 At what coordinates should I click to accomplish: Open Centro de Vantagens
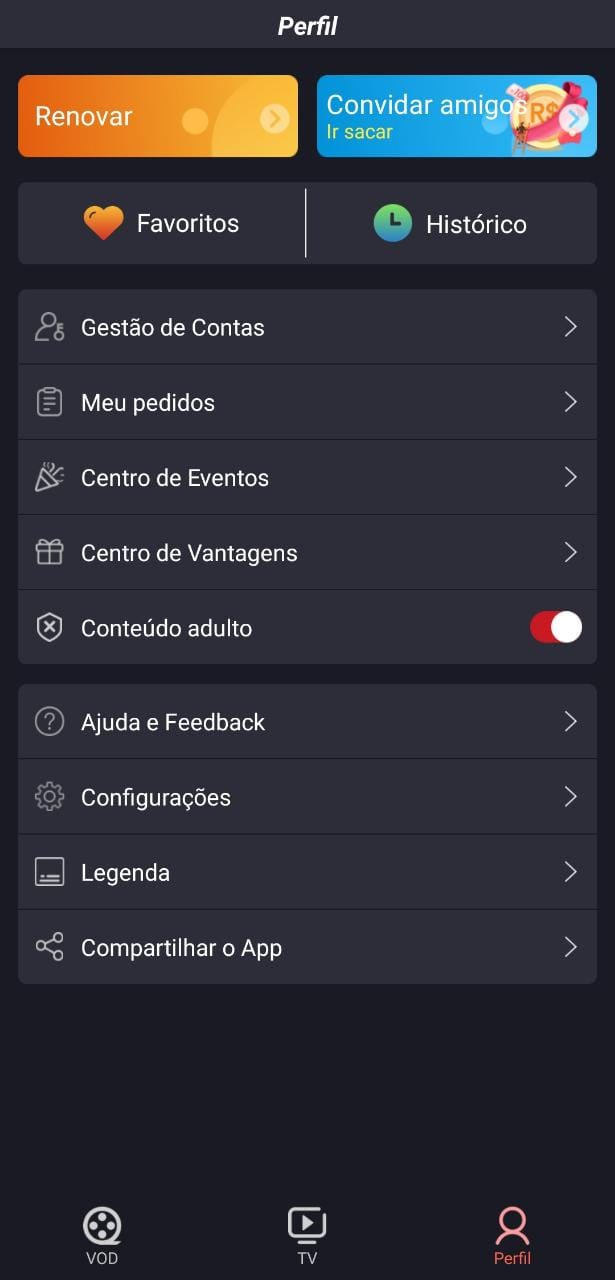[307, 552]
